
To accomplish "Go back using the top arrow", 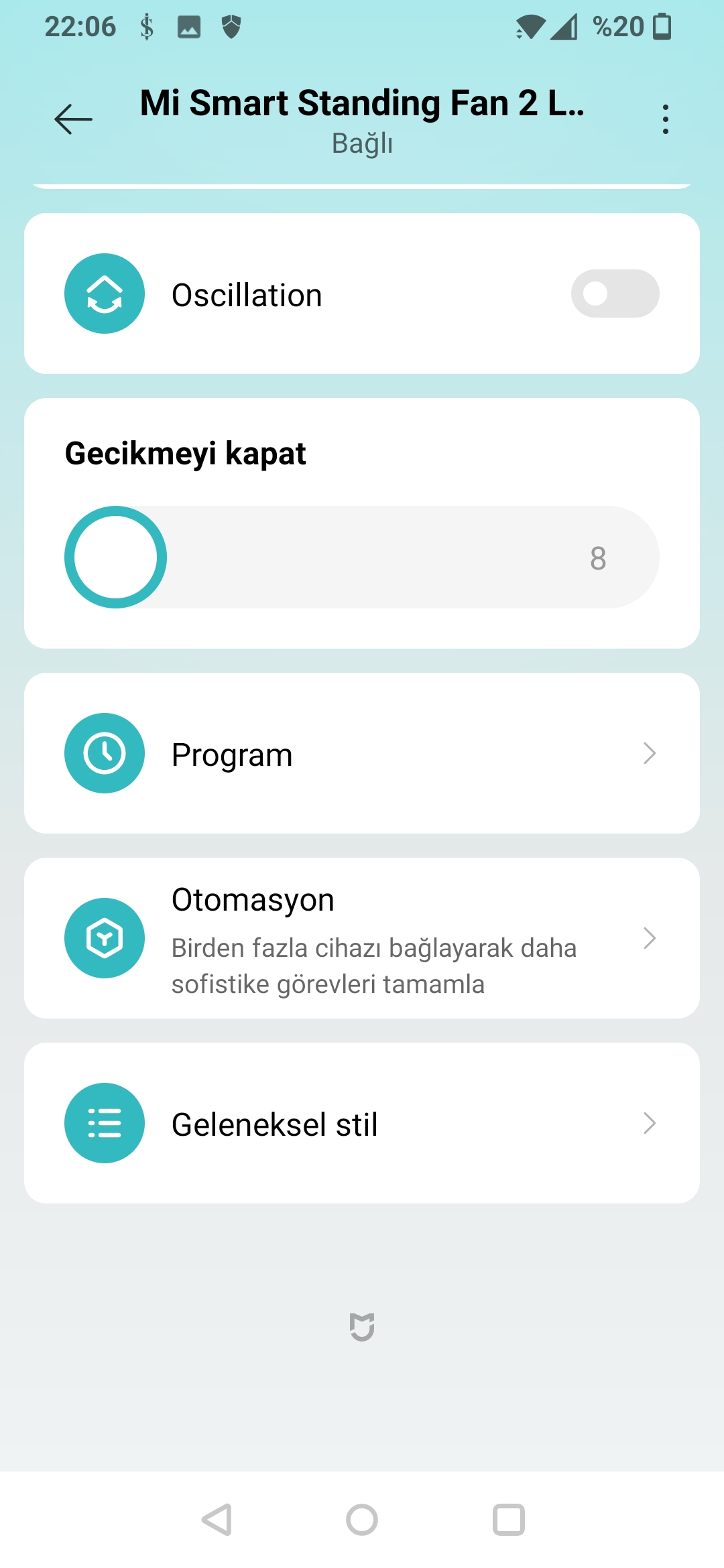I will (x=73, y=120).
